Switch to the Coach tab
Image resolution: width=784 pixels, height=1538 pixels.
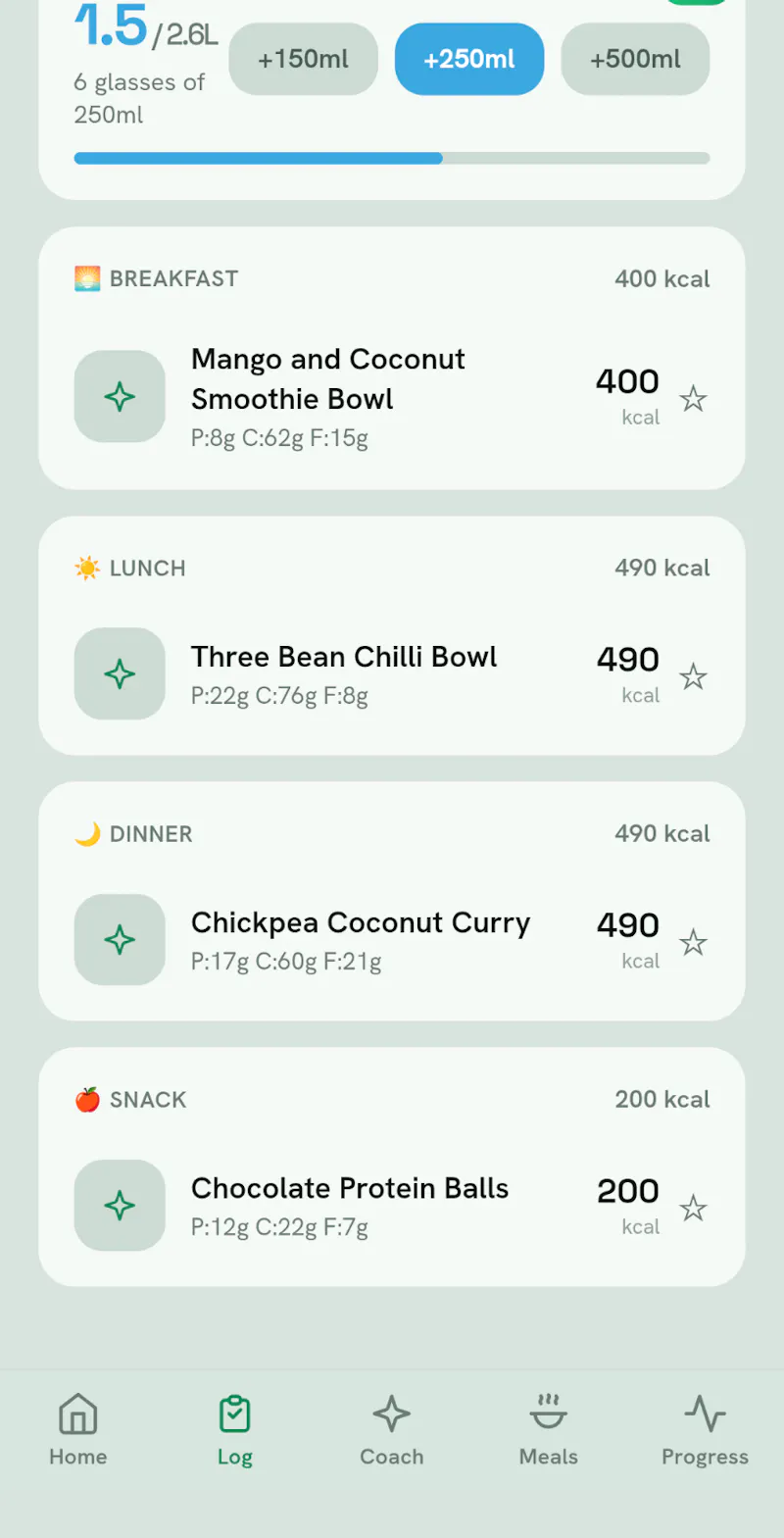pos(392,1430)
